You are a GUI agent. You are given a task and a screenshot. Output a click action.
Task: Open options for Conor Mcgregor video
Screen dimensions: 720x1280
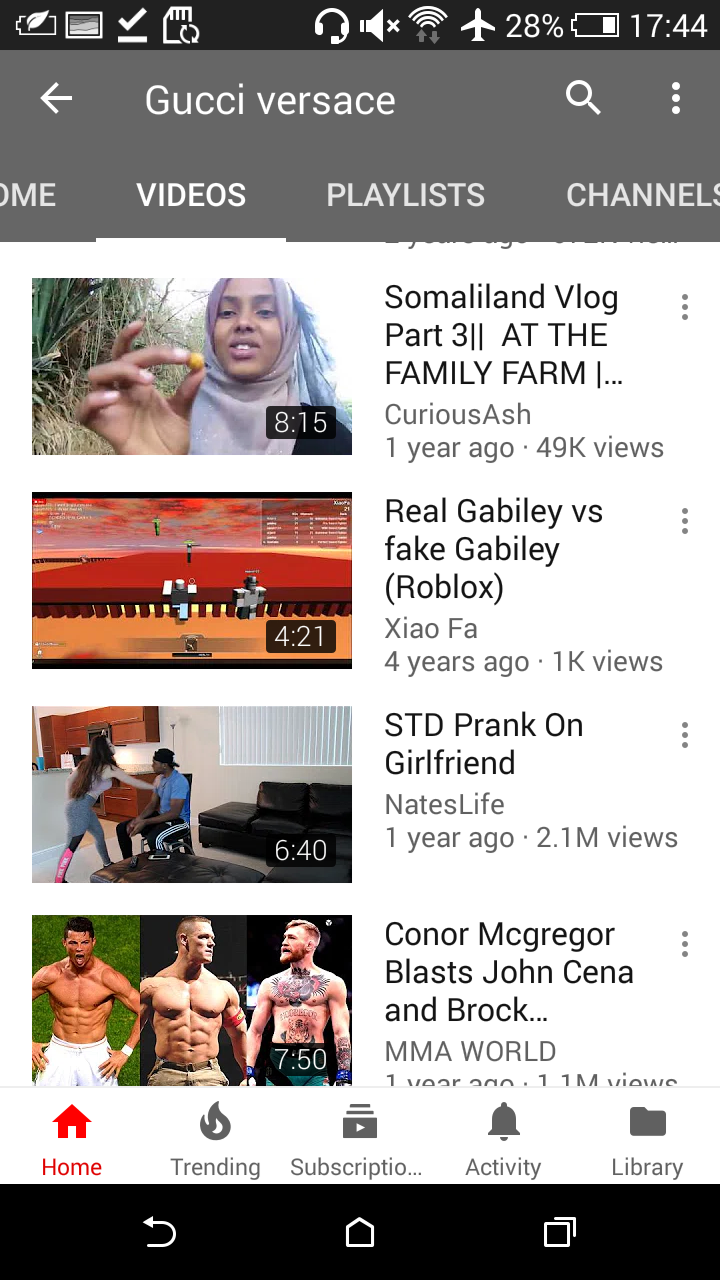685,944
